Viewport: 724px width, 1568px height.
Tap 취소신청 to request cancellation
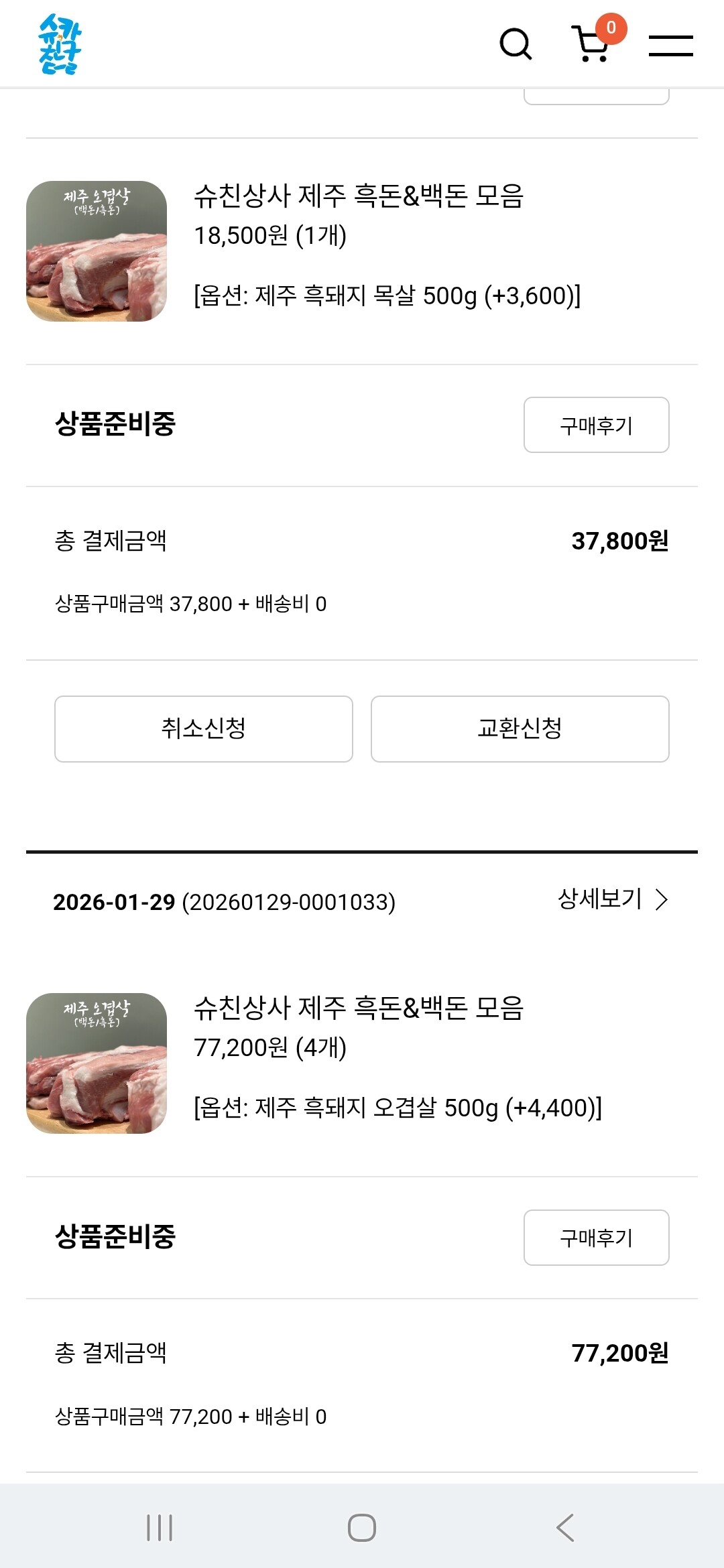point(204,728)
